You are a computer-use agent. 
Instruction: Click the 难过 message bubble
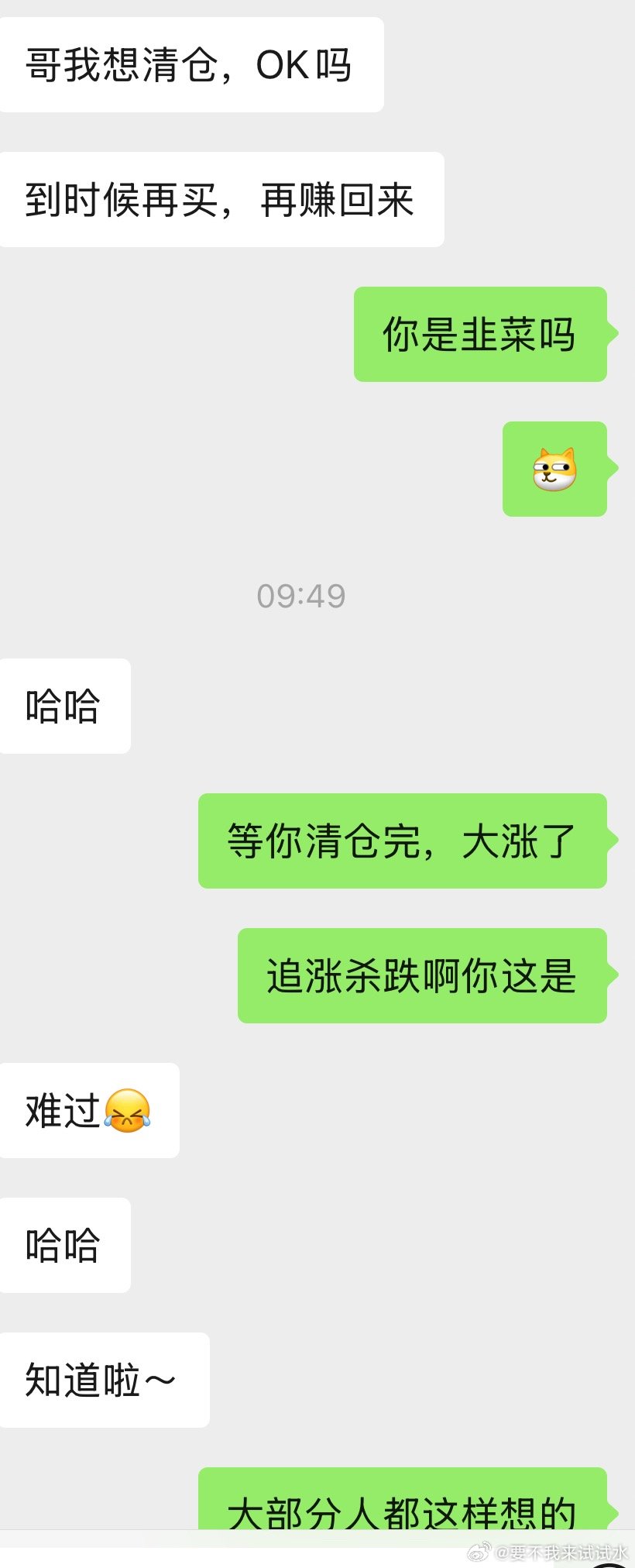[x=89, y=1109]
